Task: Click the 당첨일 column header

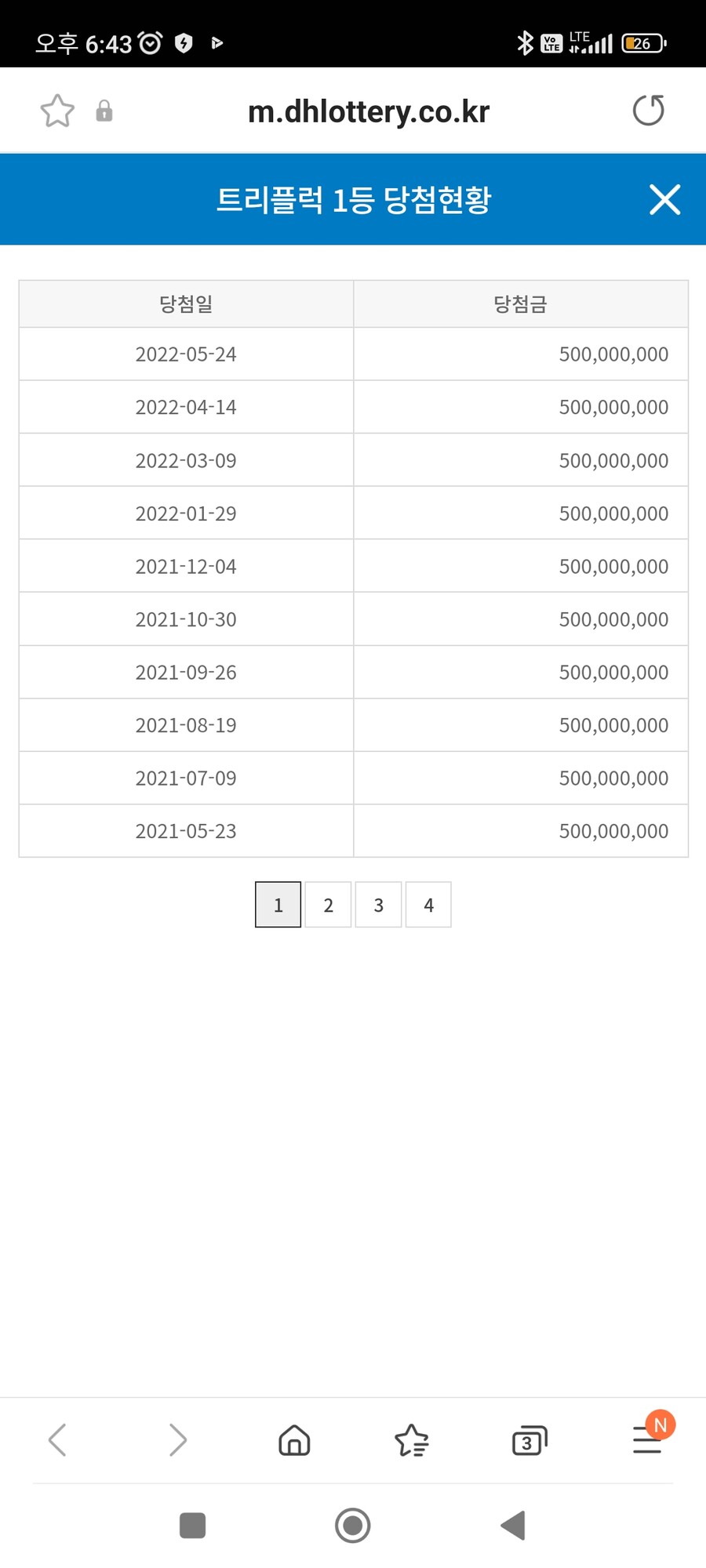Action: pyautogui.click(x=185, y=303)
